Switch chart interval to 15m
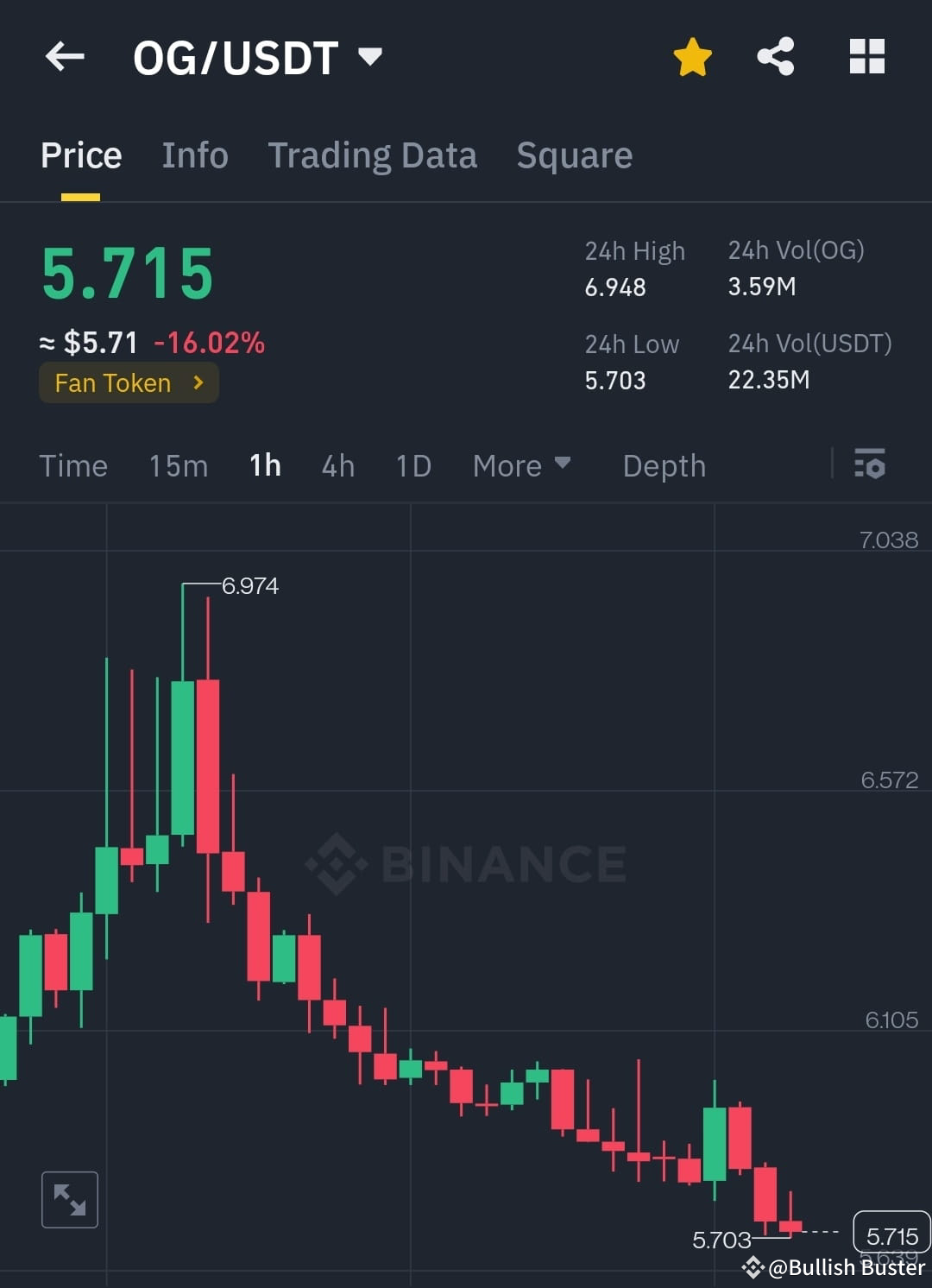The image size is (932, 1288). click(x=177, y=465)
